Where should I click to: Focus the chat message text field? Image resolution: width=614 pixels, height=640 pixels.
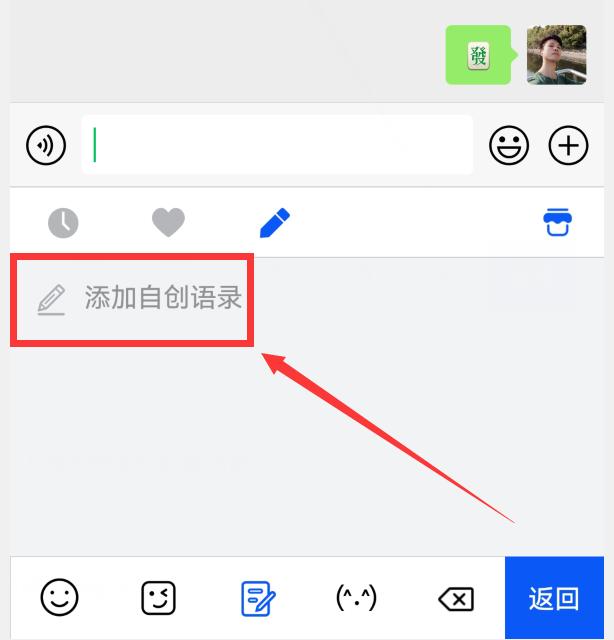tap(277, 146)
